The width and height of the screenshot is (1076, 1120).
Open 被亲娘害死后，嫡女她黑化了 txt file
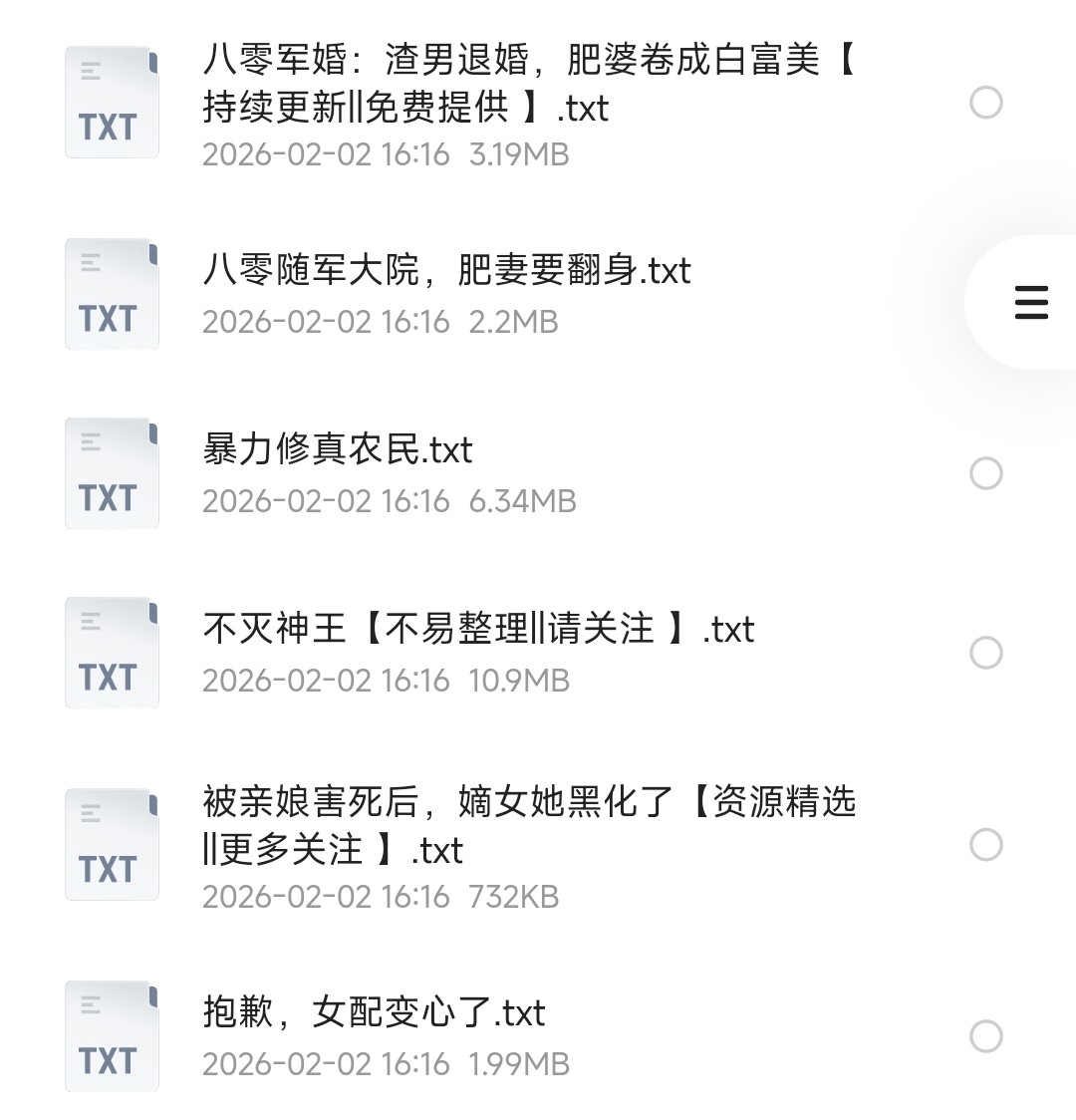click(528, 825)
